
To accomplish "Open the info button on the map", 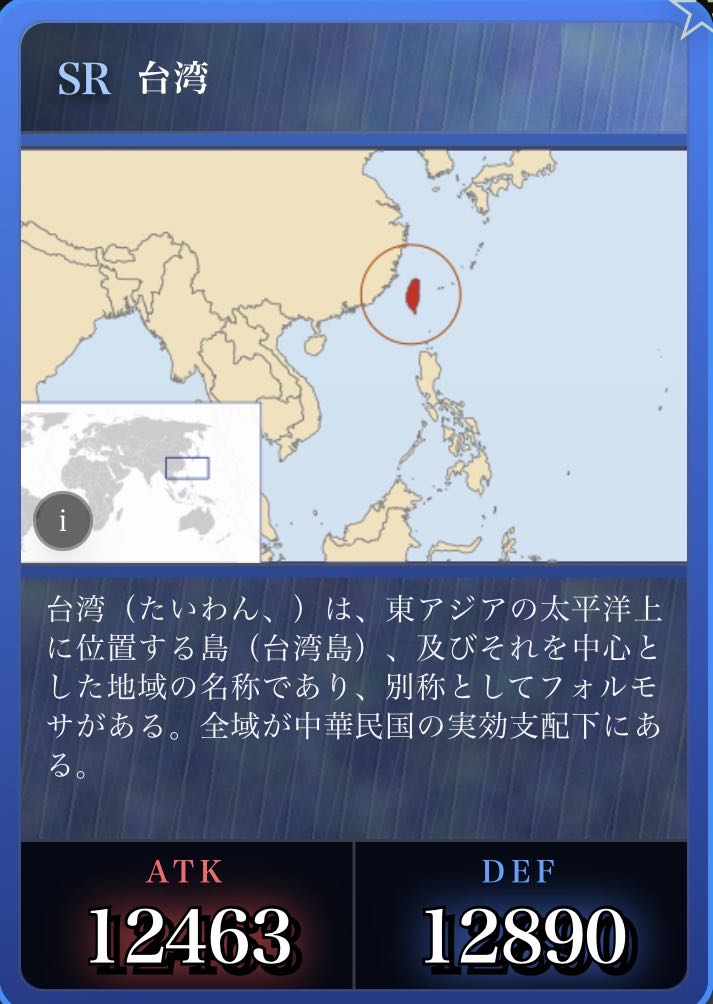I will click(x=63, y=521).
